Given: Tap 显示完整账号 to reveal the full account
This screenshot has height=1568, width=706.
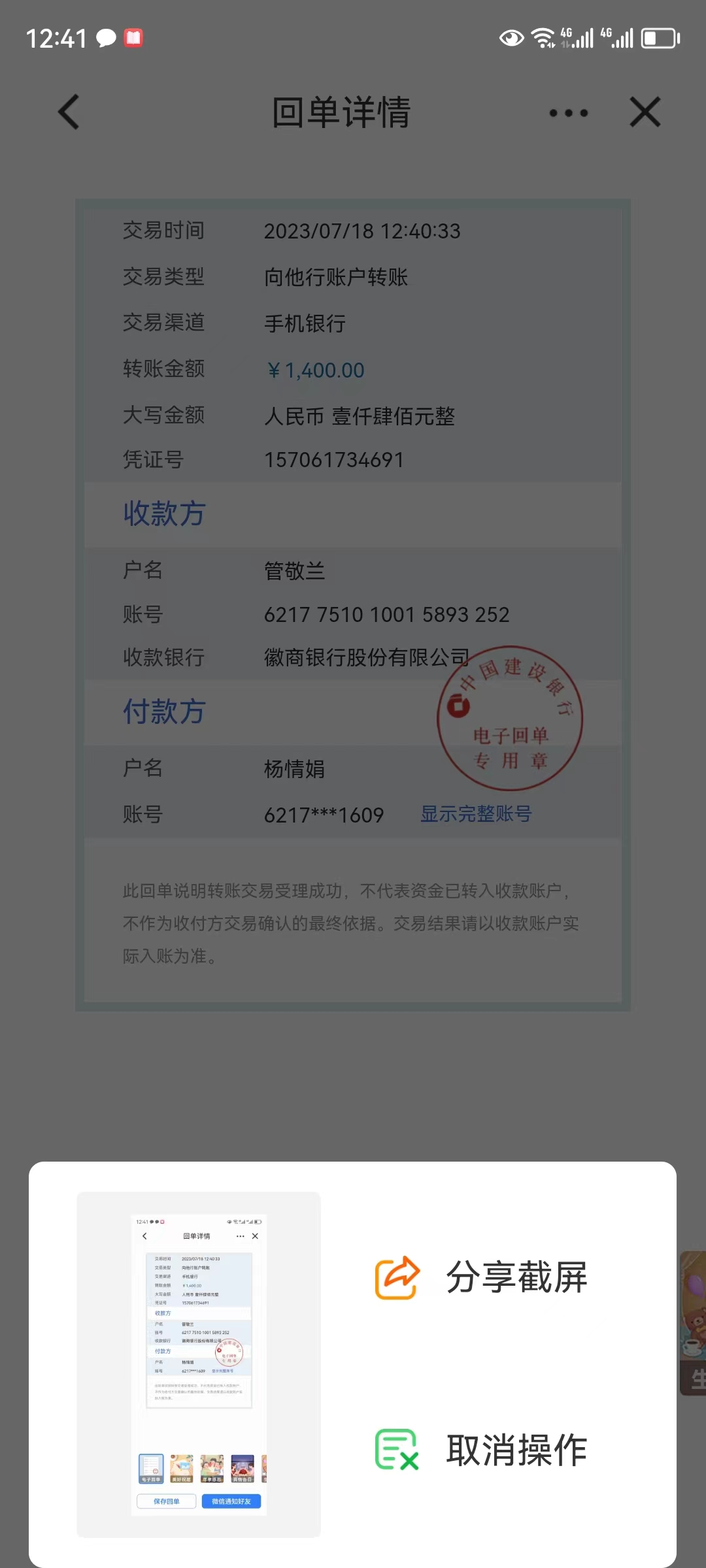Looking at the screenshot, I should coord(475,814).
